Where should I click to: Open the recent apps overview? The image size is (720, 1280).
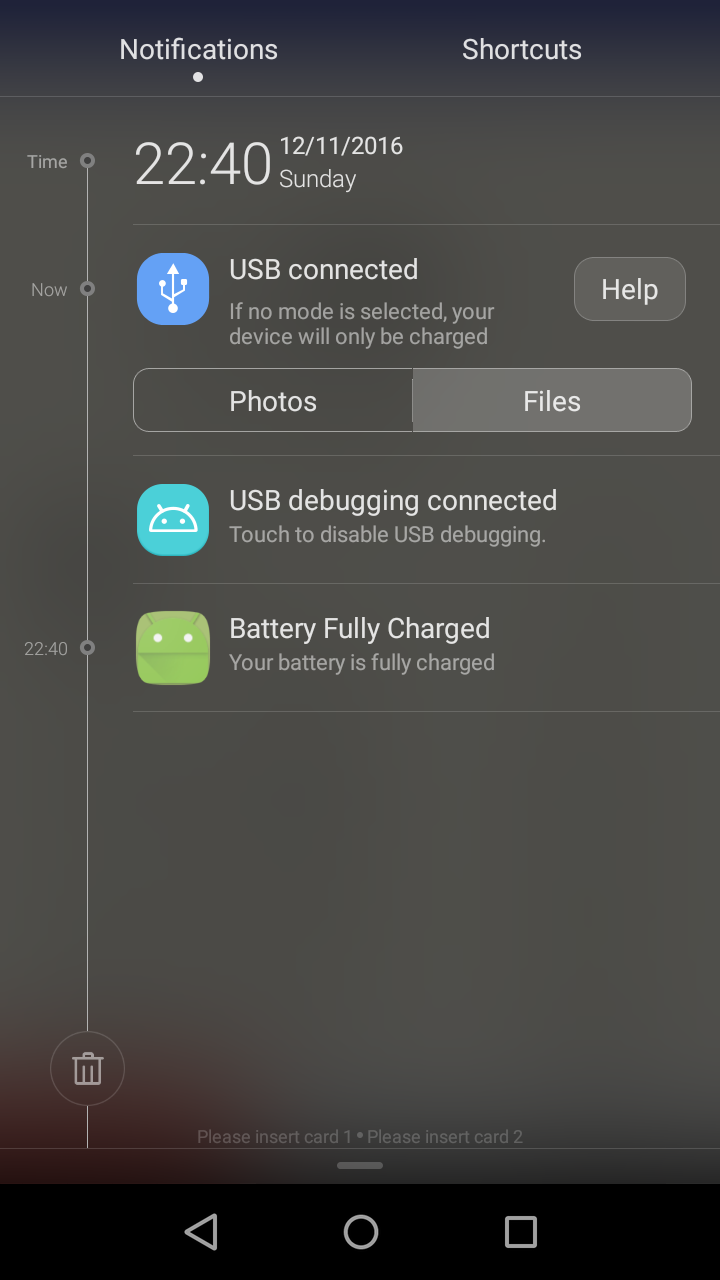coord(520,1232)
